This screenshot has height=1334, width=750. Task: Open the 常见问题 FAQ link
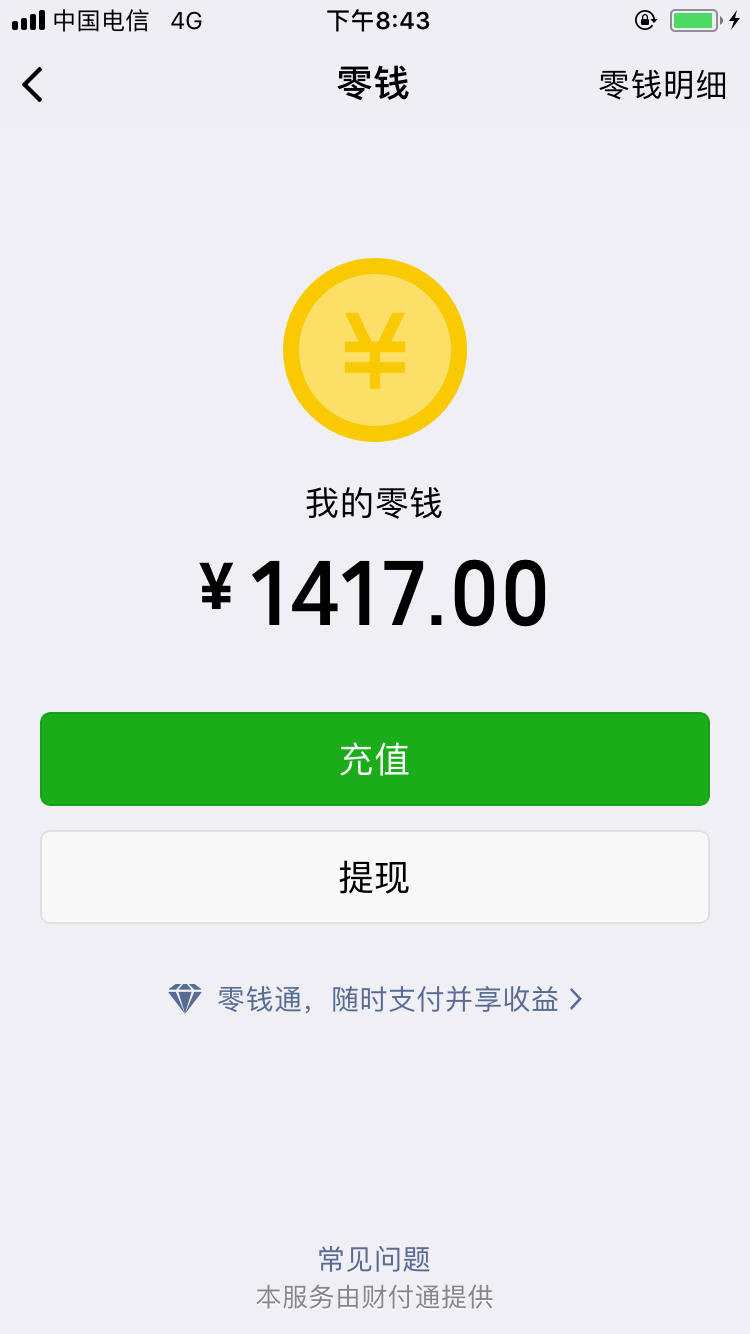[x=374, y=1258]
